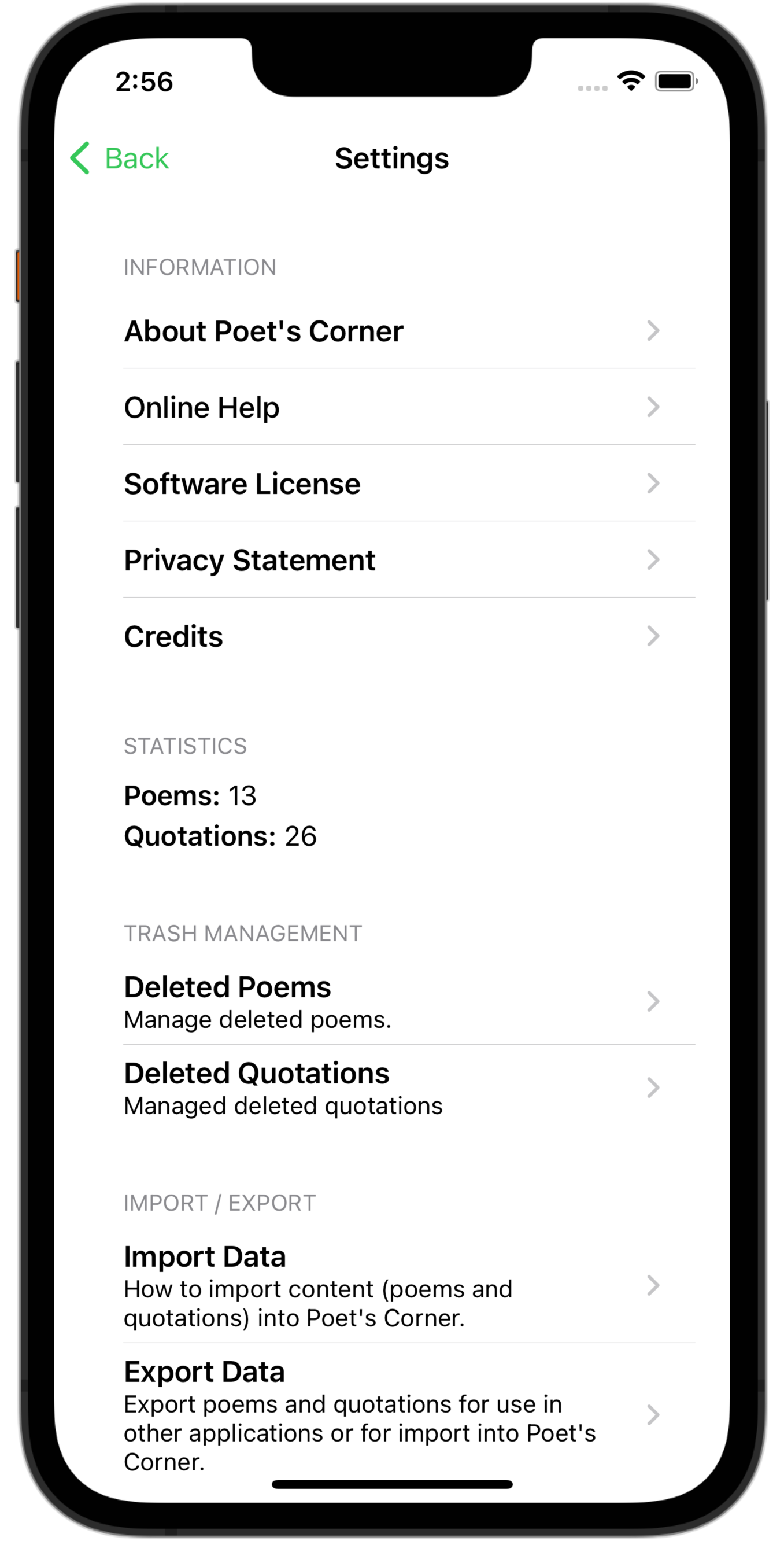This screenshot has width=784, height=1541.
Task: Show the Credits page
Action: (391, 636)
